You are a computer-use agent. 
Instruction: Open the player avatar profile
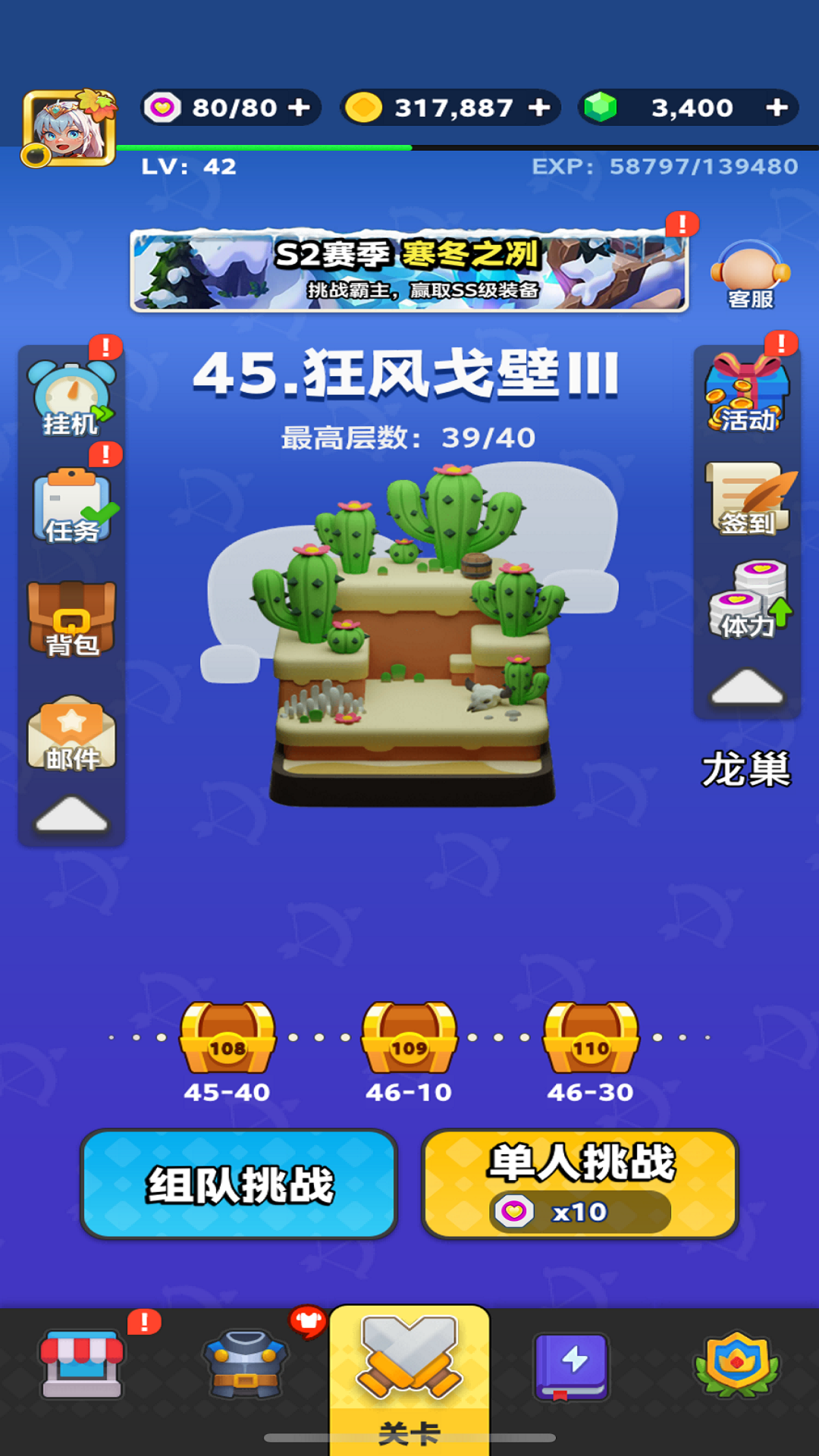click(x=70, y=127)
